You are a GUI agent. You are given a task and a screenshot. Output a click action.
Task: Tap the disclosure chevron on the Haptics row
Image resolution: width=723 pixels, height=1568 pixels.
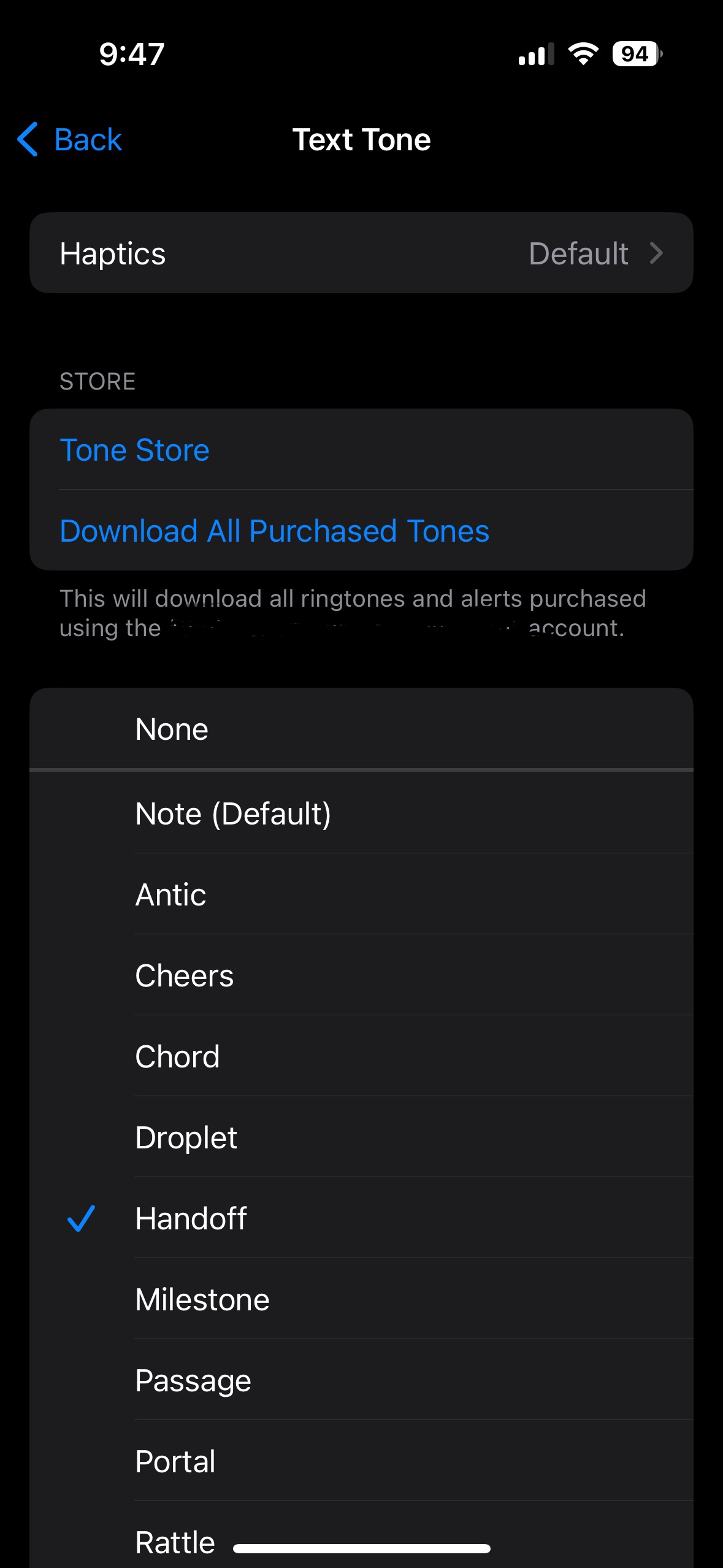coord(657,253)
